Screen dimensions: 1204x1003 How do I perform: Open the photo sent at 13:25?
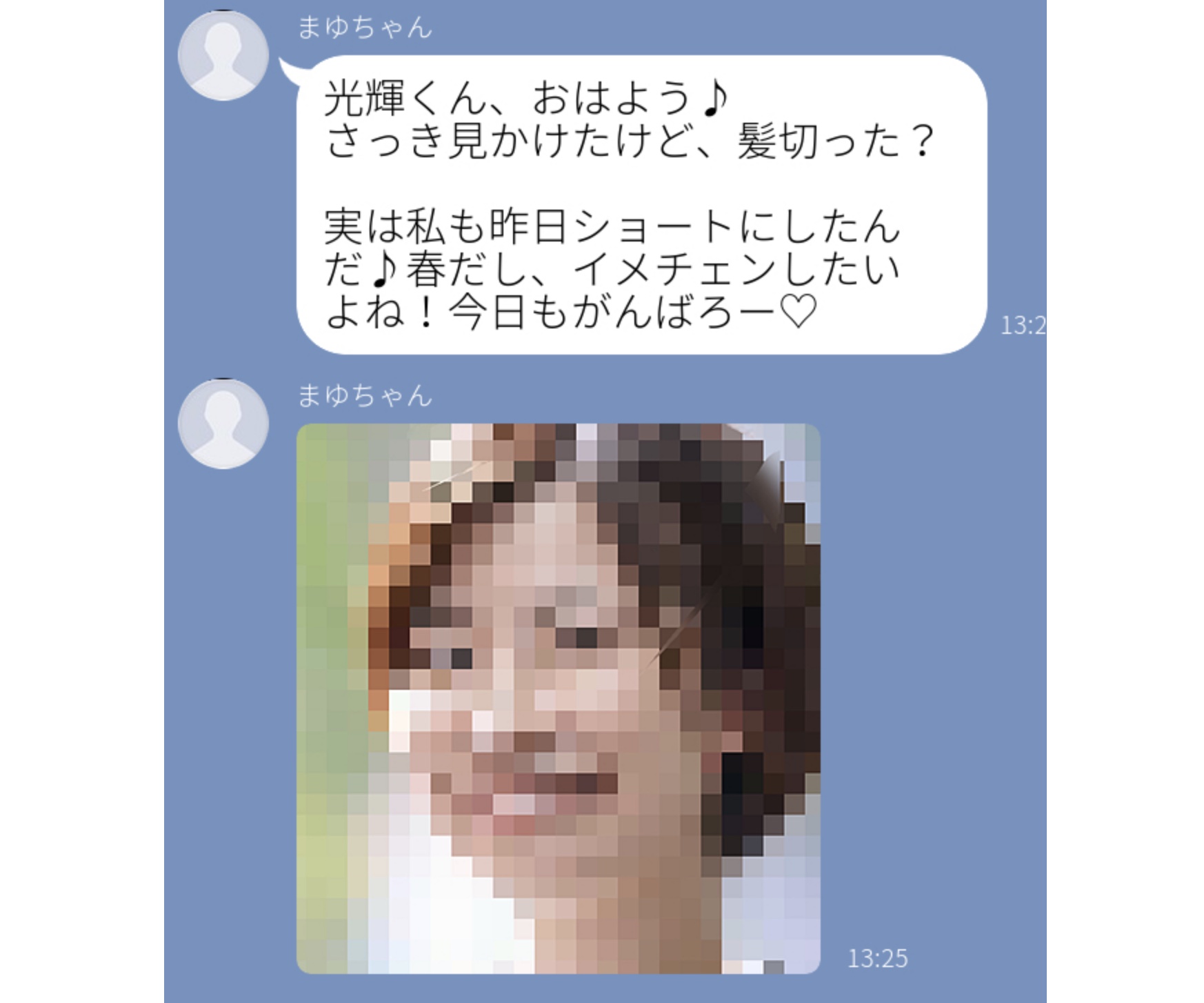pos(558,698)
